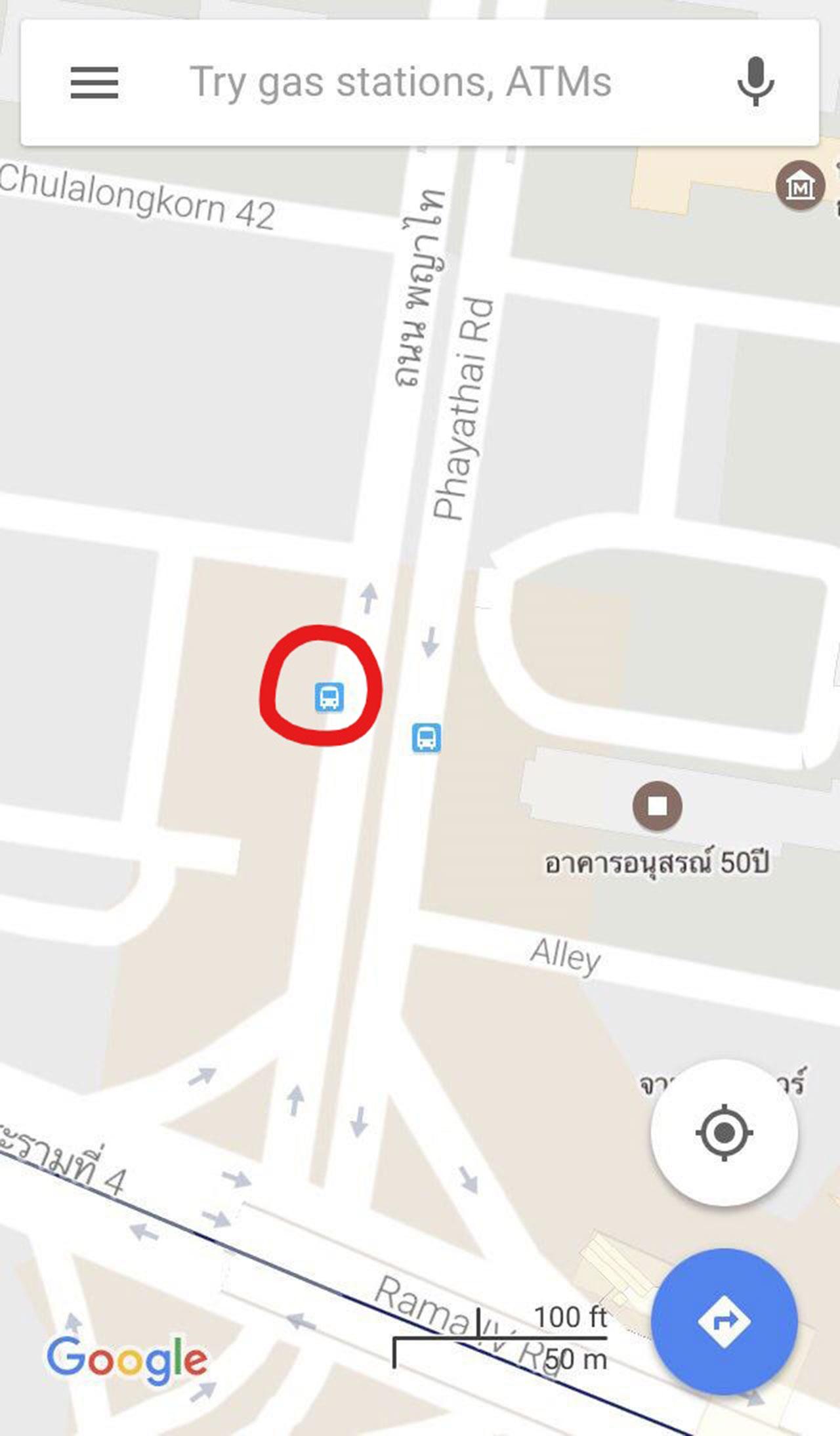The image size is (840, 1436).
Task: Start voice search with the microphone
Action: point(755,82)
